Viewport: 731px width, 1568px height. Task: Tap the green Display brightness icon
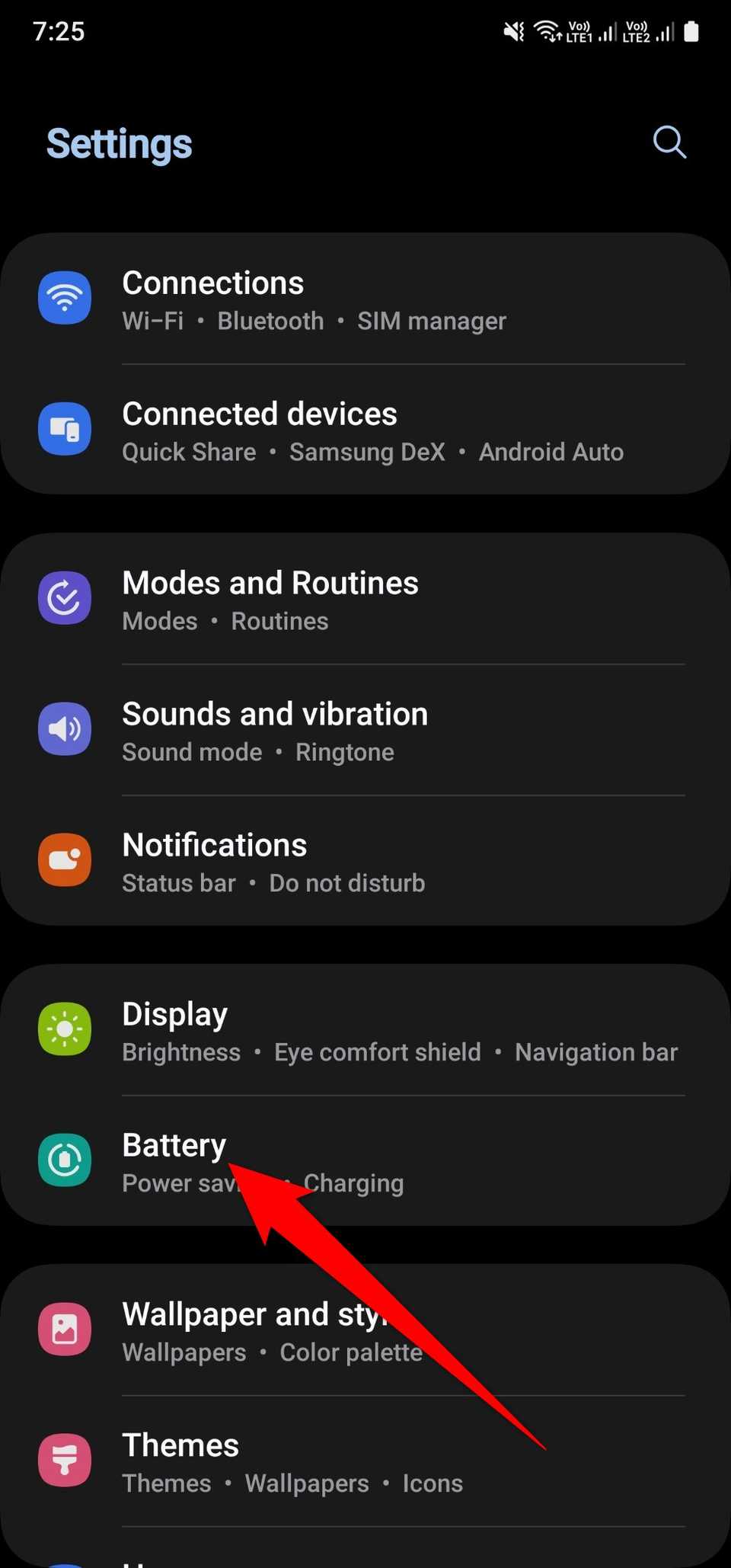(x=65, y=1029)
